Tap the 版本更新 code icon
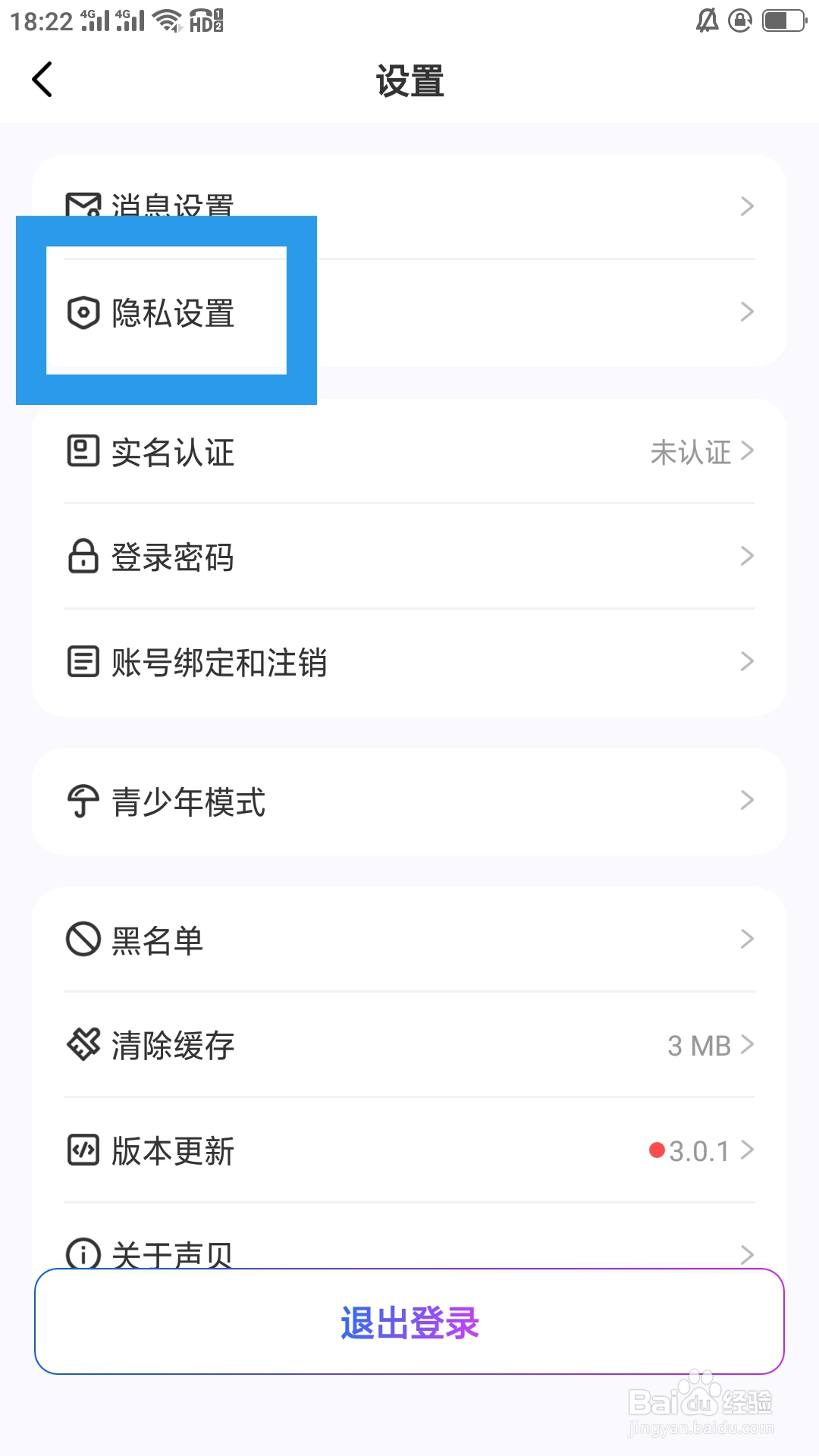The image size is (819, 1456). click(83, 1150)
